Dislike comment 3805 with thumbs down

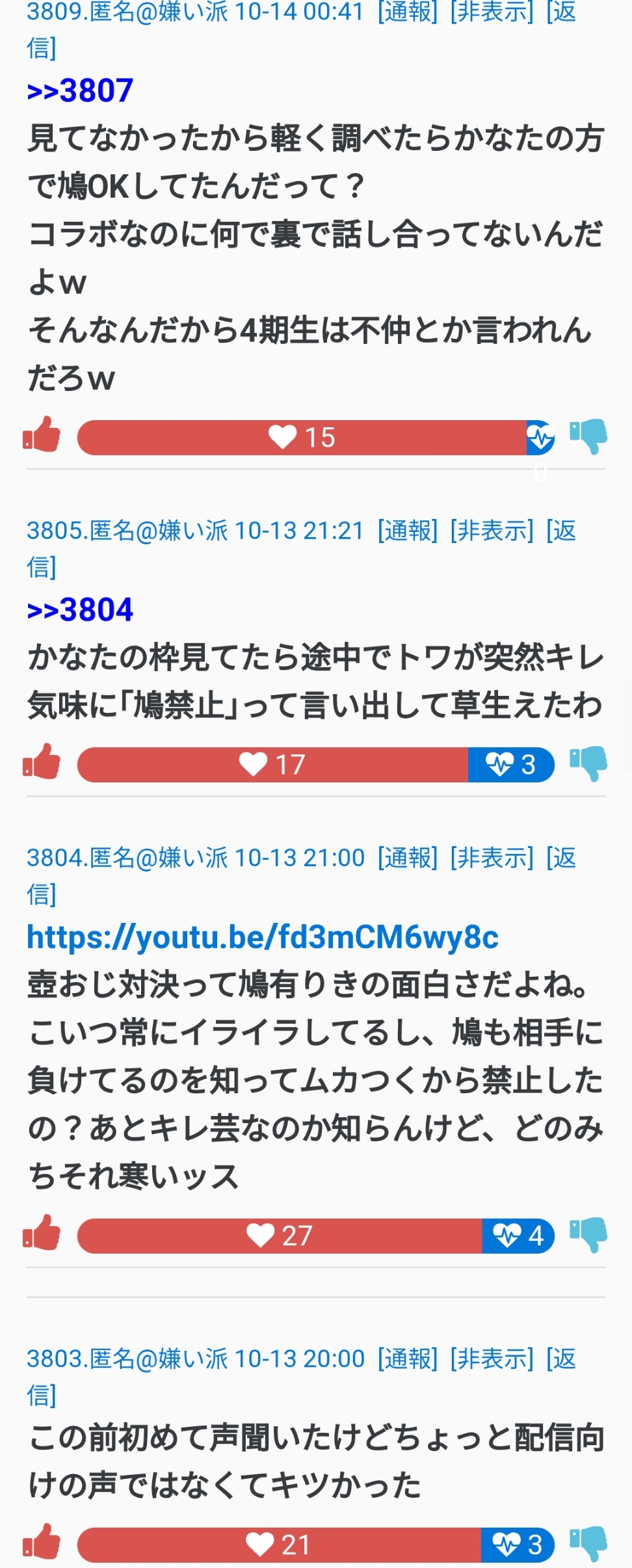588,764
